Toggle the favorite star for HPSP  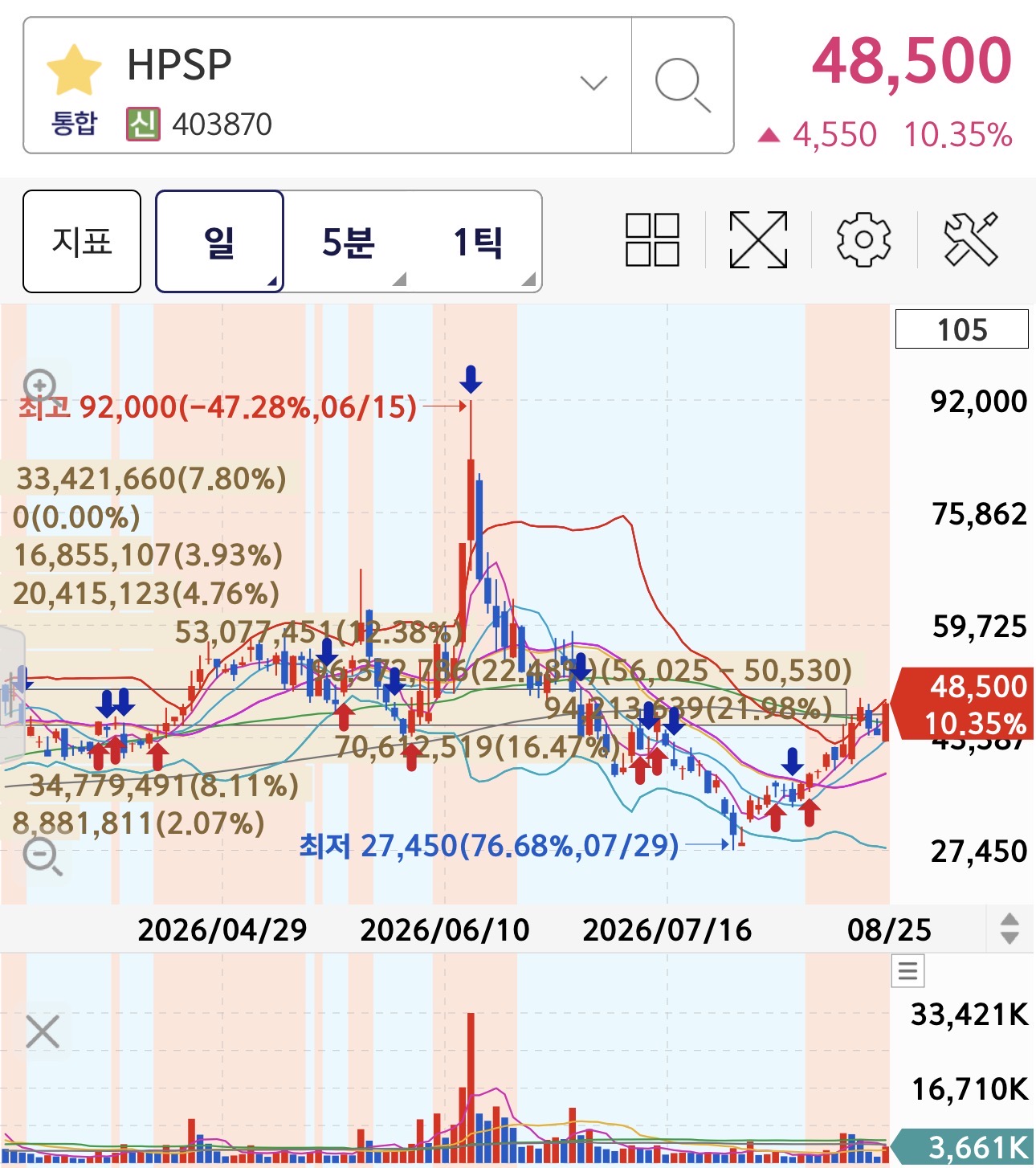pos(74,71)
